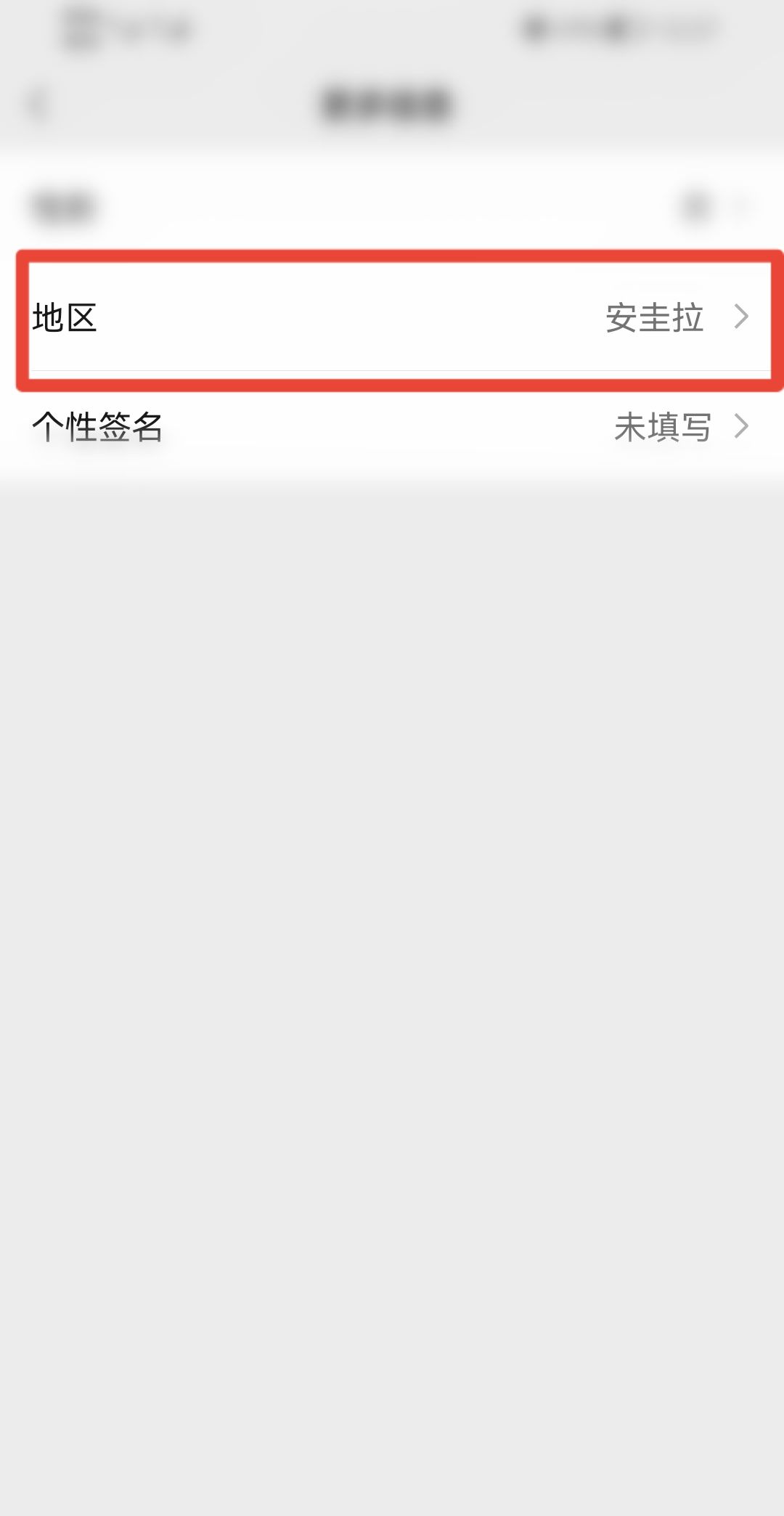Screen dimensions: 784x1516
Task: Tap inside the red-highlighted 地区 row
Action: (x=392, y=317)
